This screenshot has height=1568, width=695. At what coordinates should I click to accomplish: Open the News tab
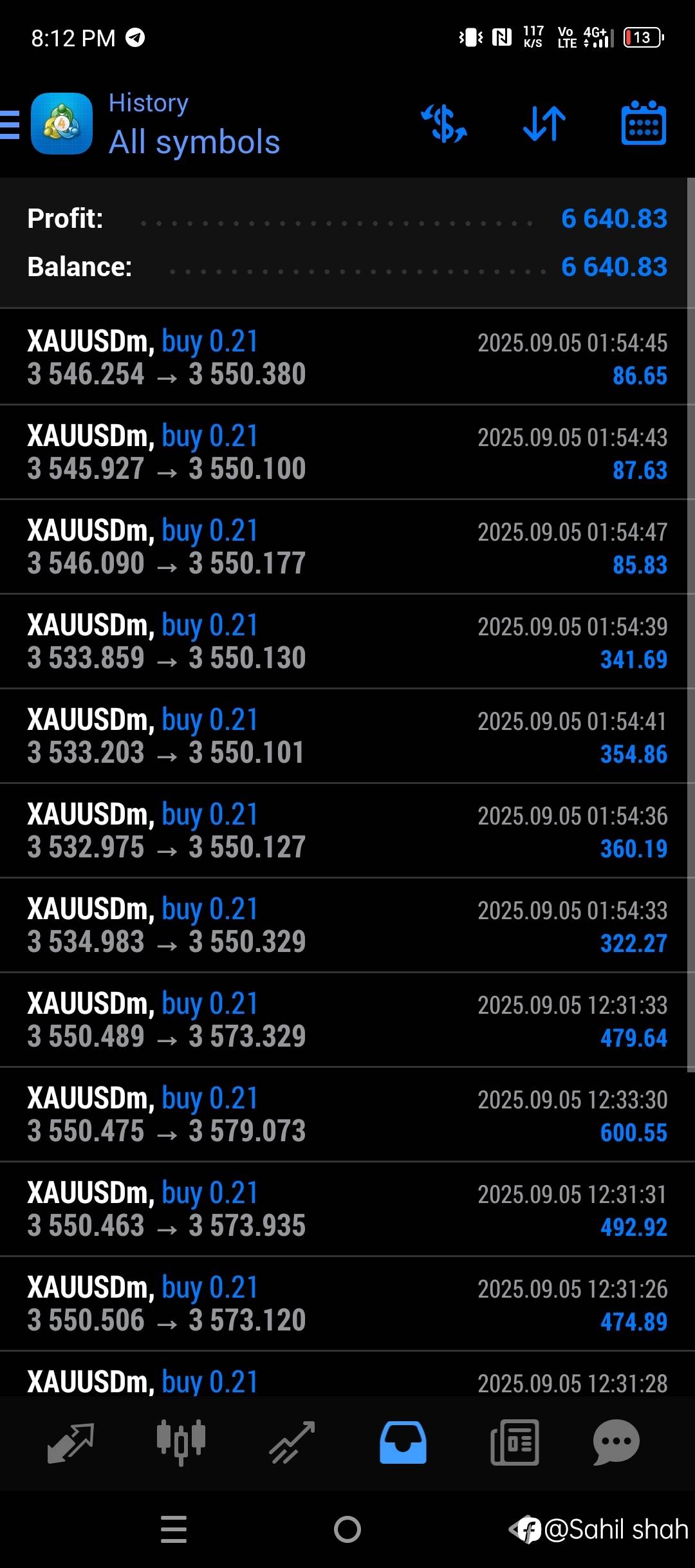tap(514, 1442)
